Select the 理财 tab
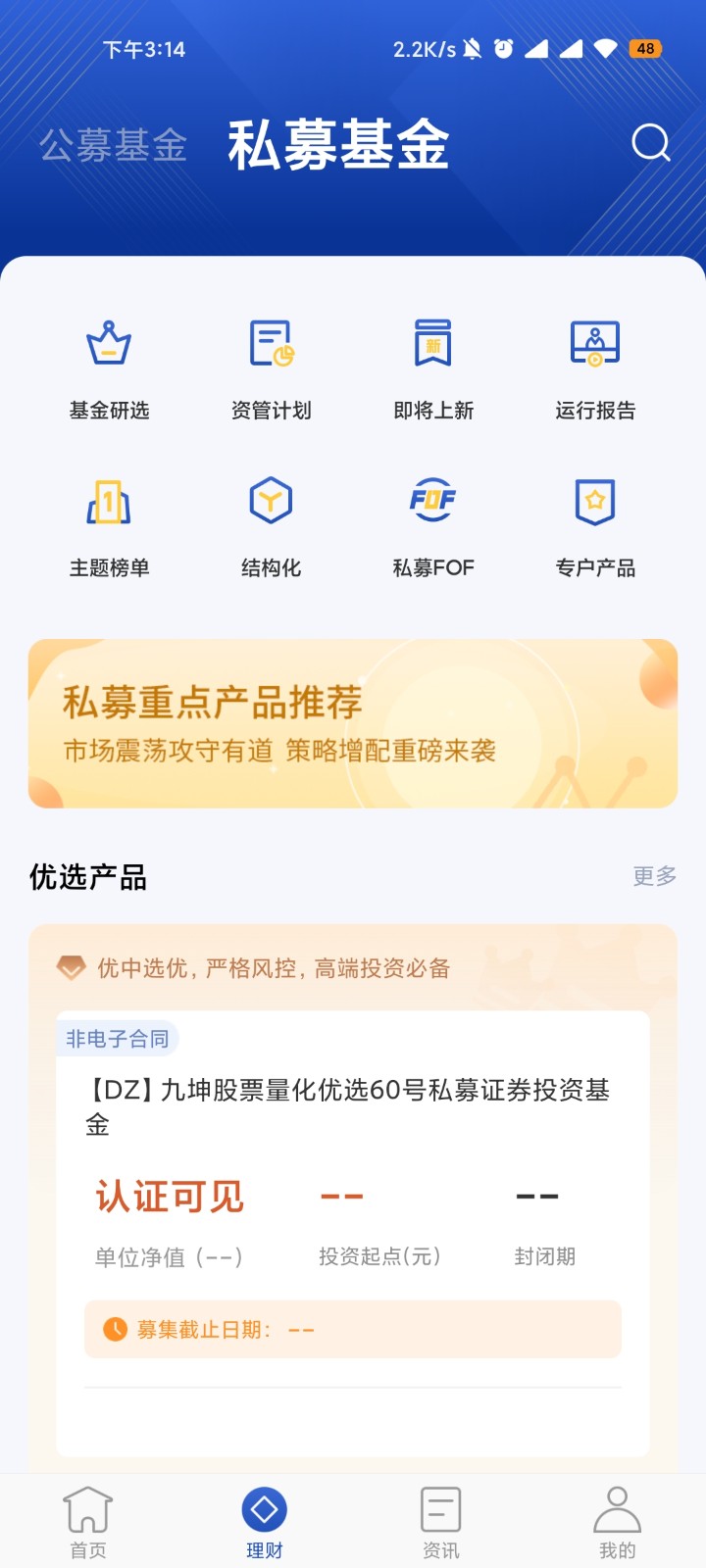The width and height of the screenshot is (706, 1568). [265, 1521]
